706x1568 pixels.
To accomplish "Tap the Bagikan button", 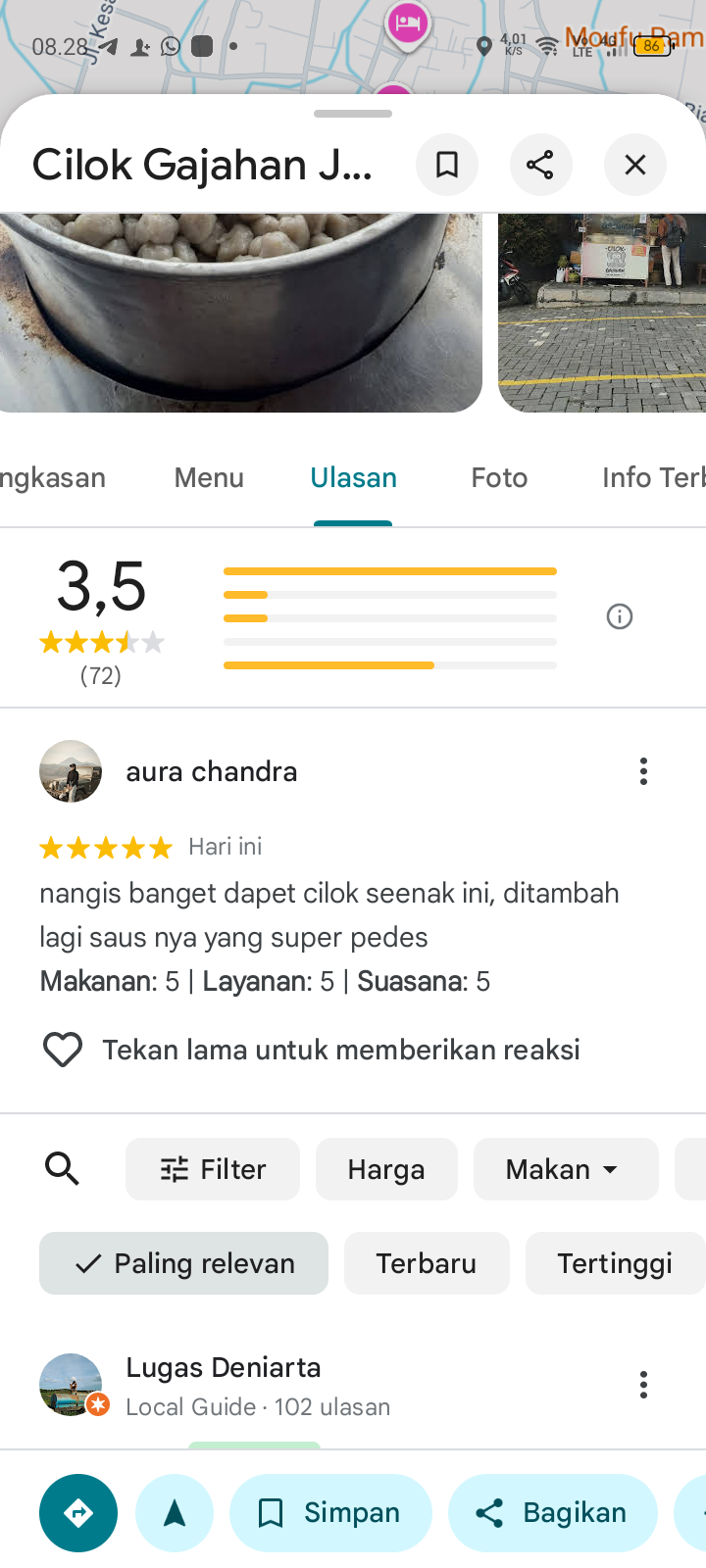I will pyautogui.click(x=552, y=1513).
